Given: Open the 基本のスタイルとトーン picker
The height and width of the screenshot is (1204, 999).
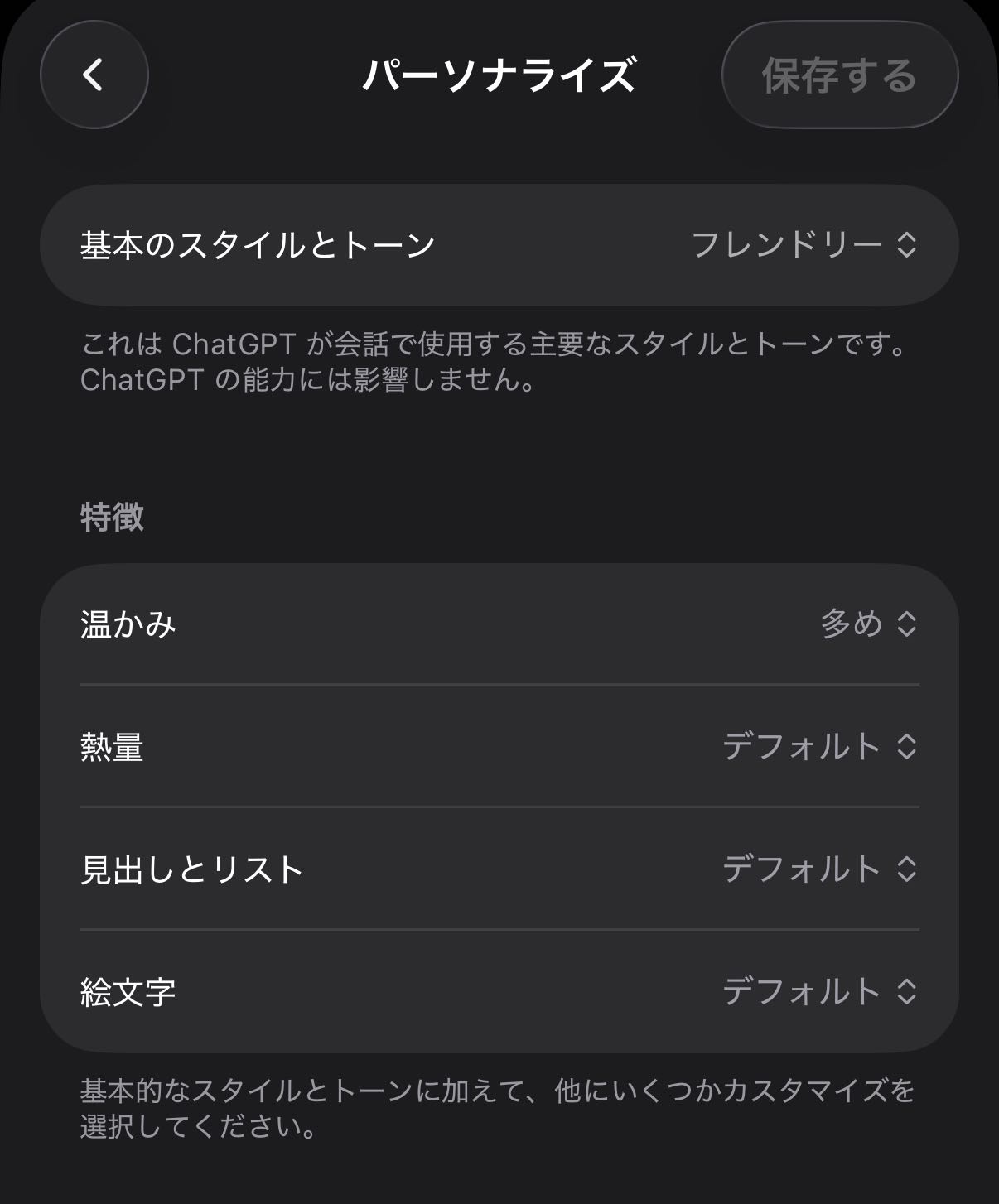Looking at the screenshot, I should pyautogui.click(x=804, y=245).
